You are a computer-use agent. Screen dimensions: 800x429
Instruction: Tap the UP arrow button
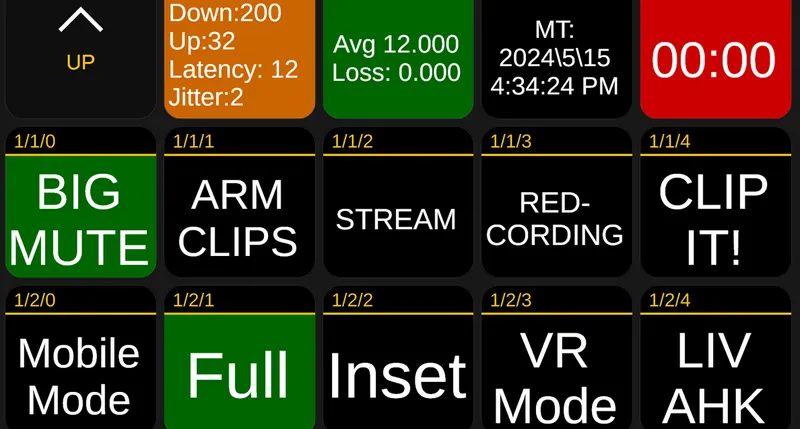(80, 50)
